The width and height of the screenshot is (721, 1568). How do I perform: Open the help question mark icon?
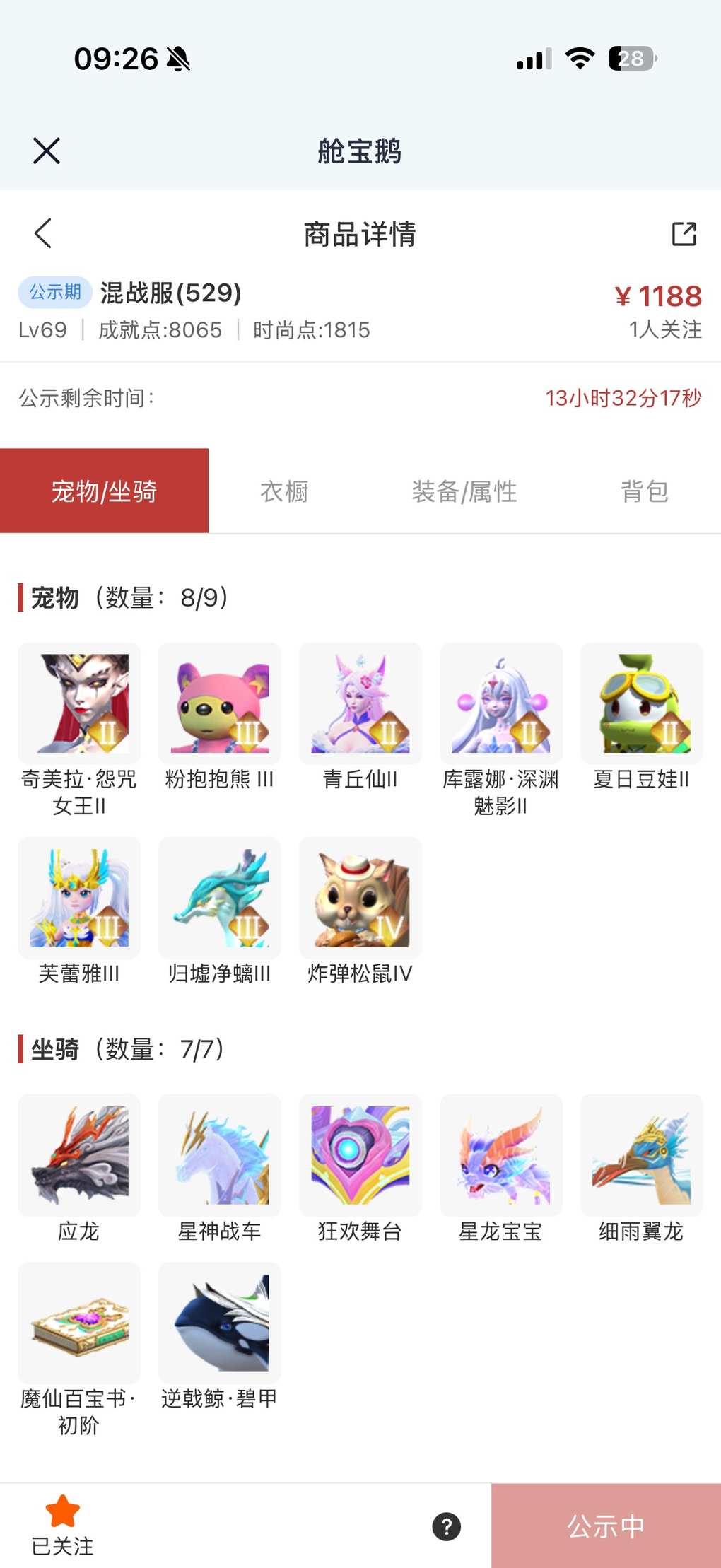coord(447,1526)
